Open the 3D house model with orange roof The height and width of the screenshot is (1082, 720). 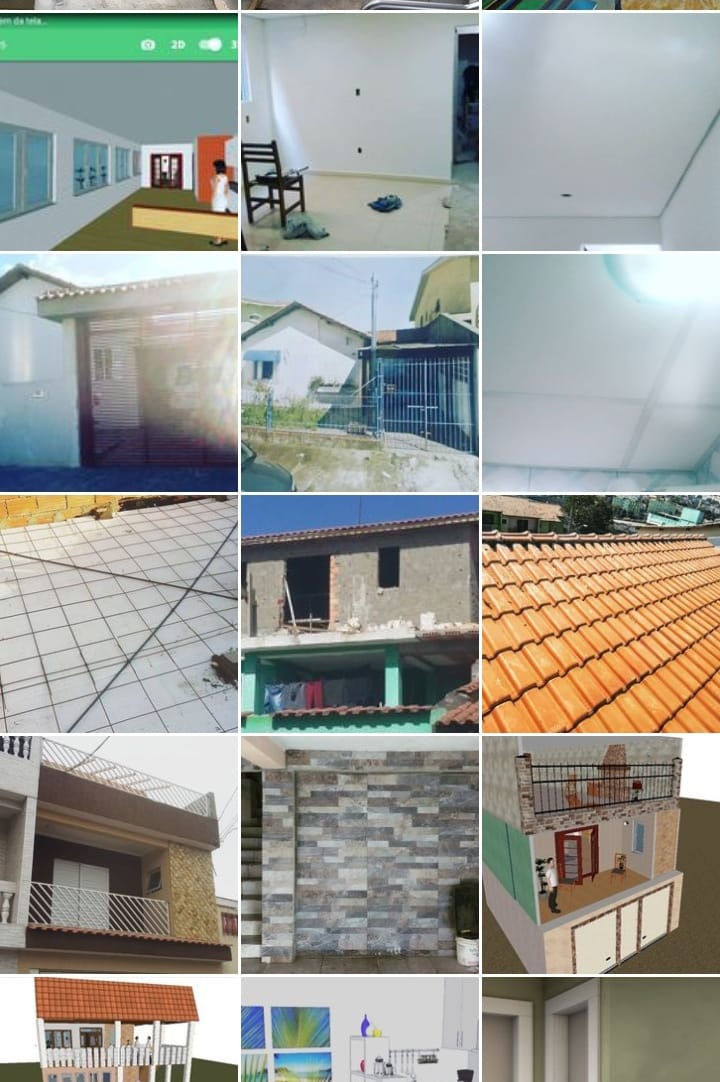118,1030
